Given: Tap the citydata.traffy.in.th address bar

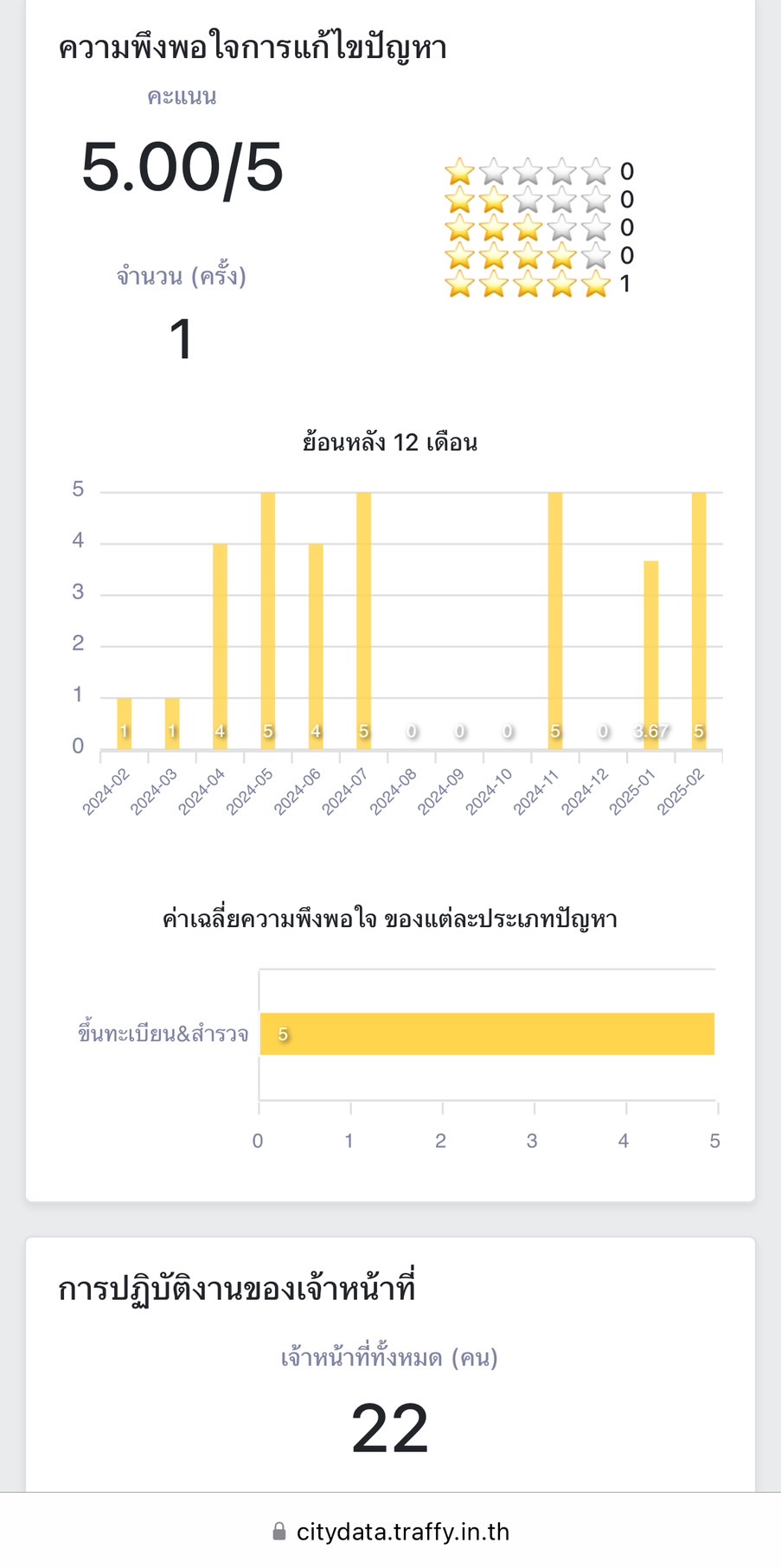Looking at the screenshot, I should click(391, 1532).
